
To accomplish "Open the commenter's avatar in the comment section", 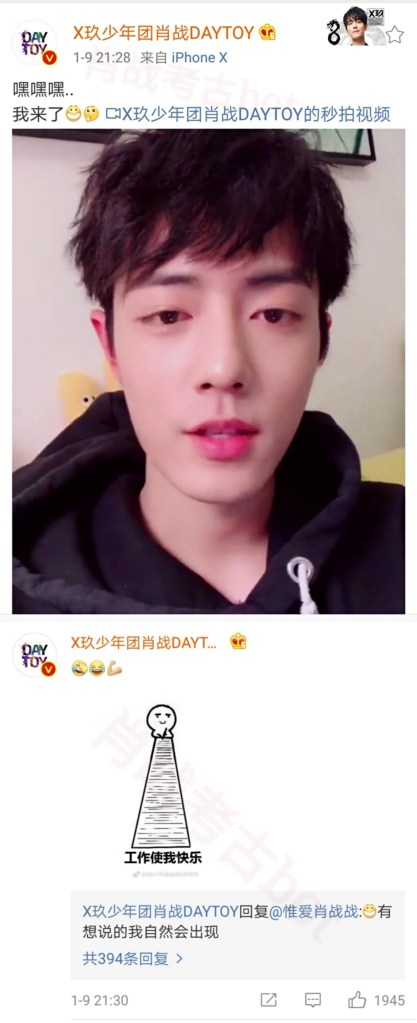I will 35,654.
